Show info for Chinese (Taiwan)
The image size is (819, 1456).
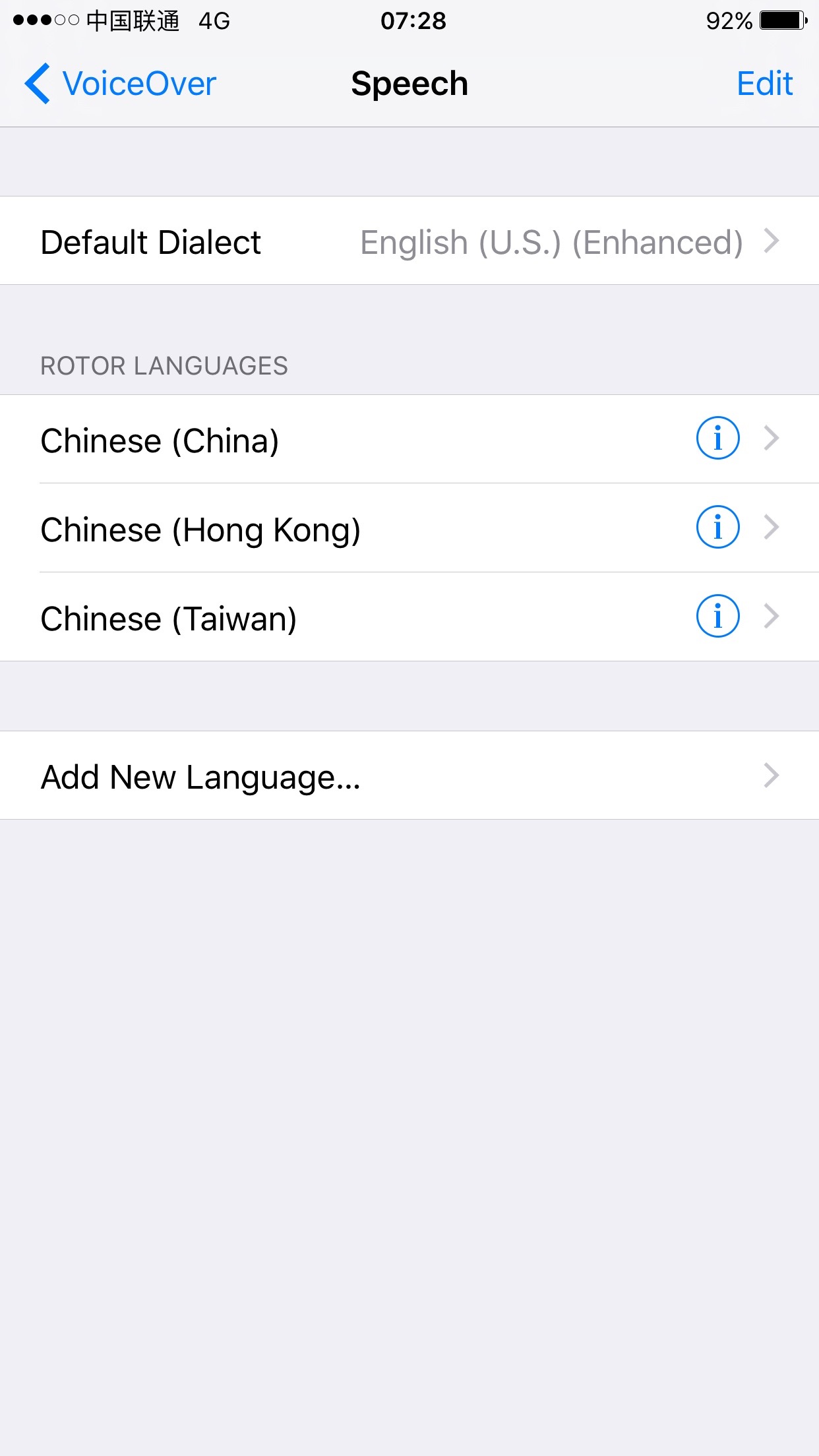(x=717, y=616)
